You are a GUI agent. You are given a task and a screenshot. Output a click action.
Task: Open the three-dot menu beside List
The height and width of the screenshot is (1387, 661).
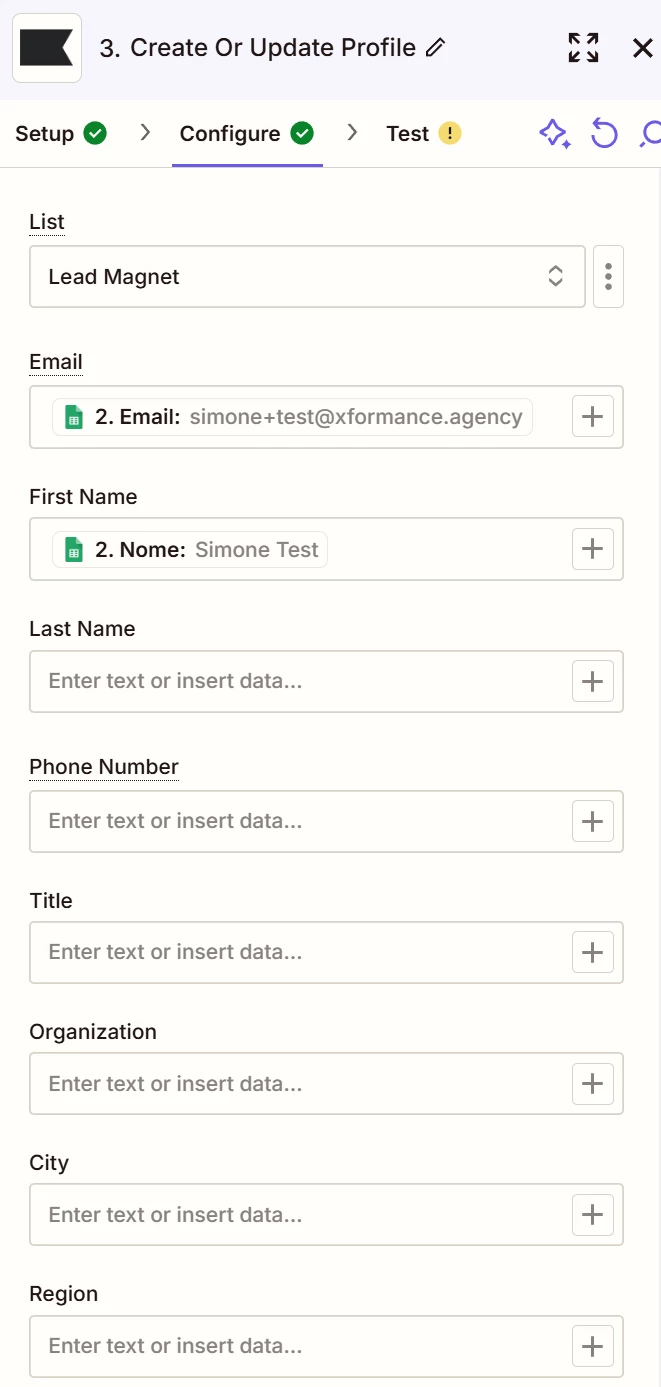tap(608, 276)
